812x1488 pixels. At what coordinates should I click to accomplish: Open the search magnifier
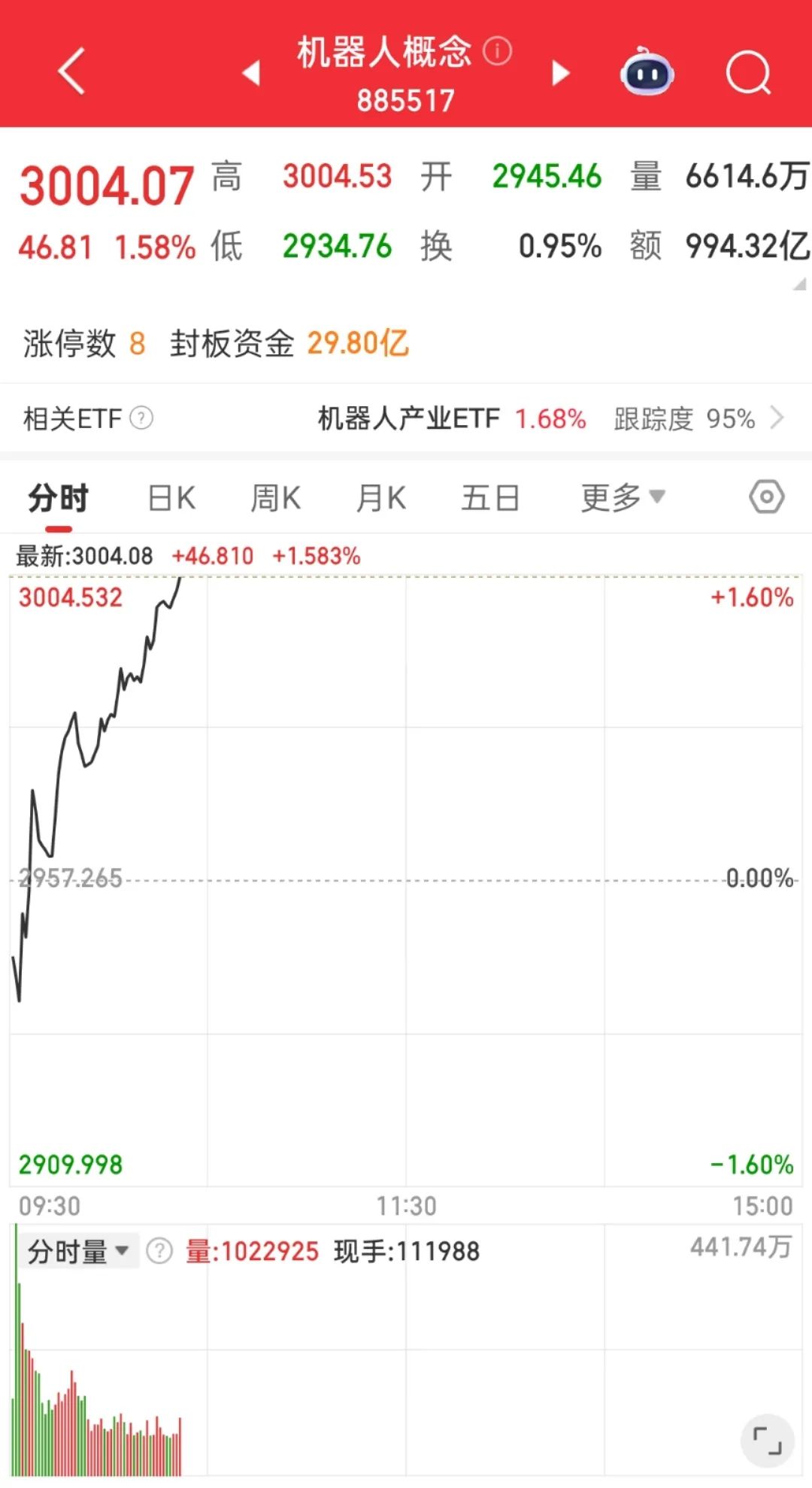749,73
